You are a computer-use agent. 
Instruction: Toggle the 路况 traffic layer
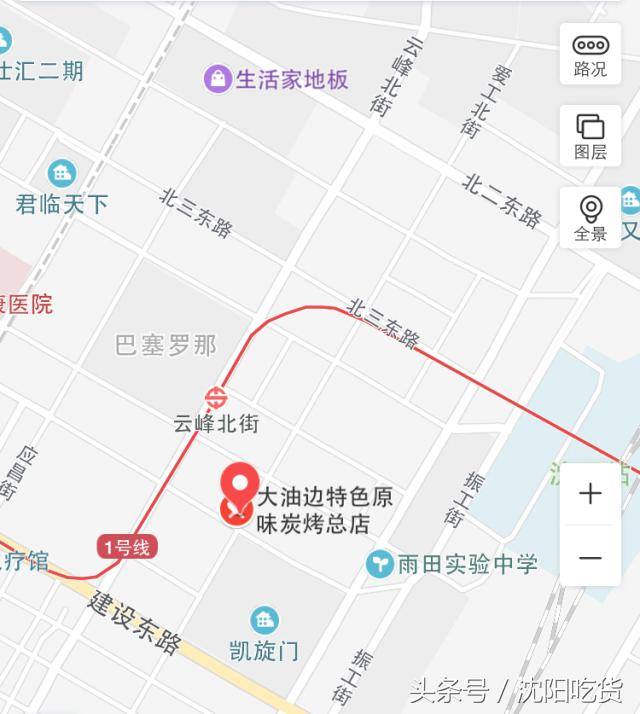pyautogui.click(x=590, y=54)
